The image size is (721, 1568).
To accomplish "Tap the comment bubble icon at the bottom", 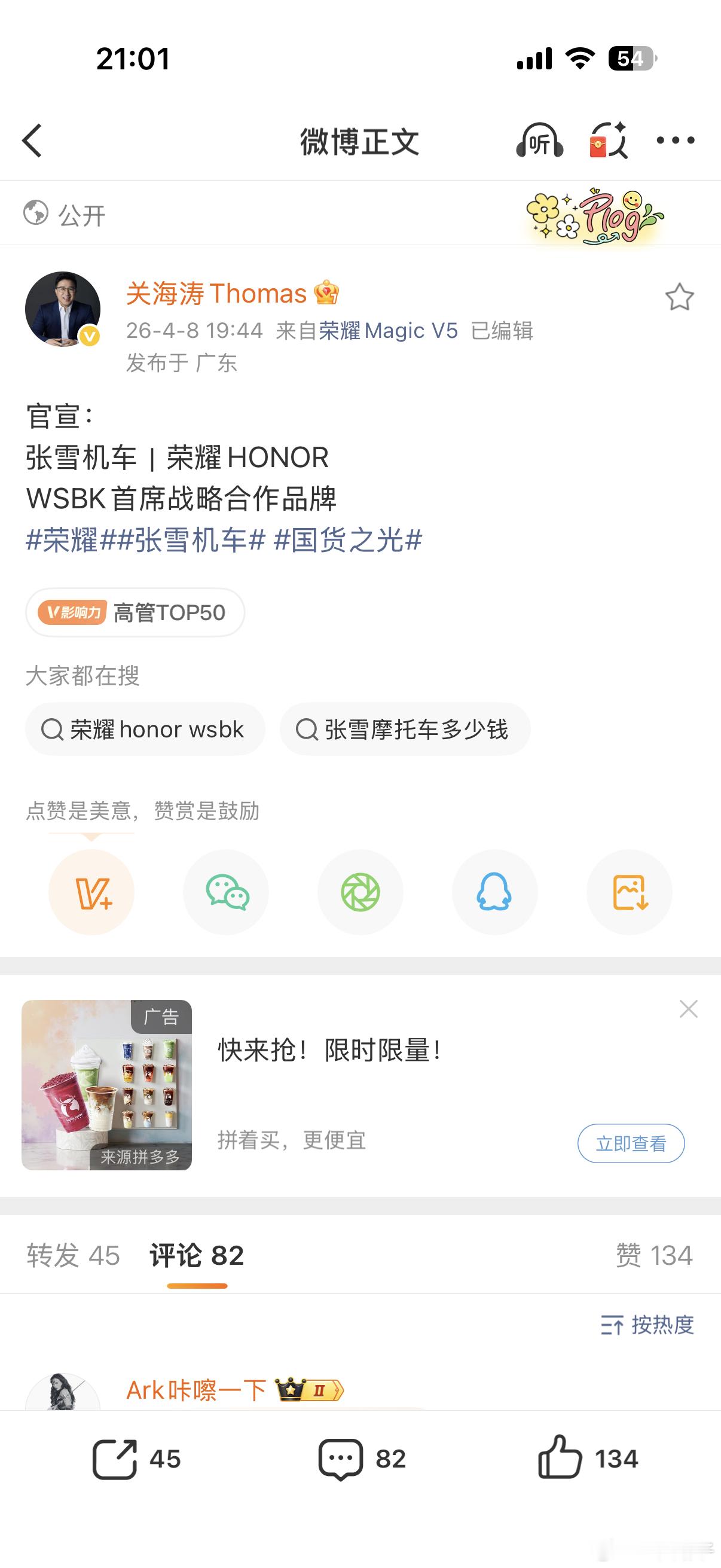I will tap(341, 1457).
